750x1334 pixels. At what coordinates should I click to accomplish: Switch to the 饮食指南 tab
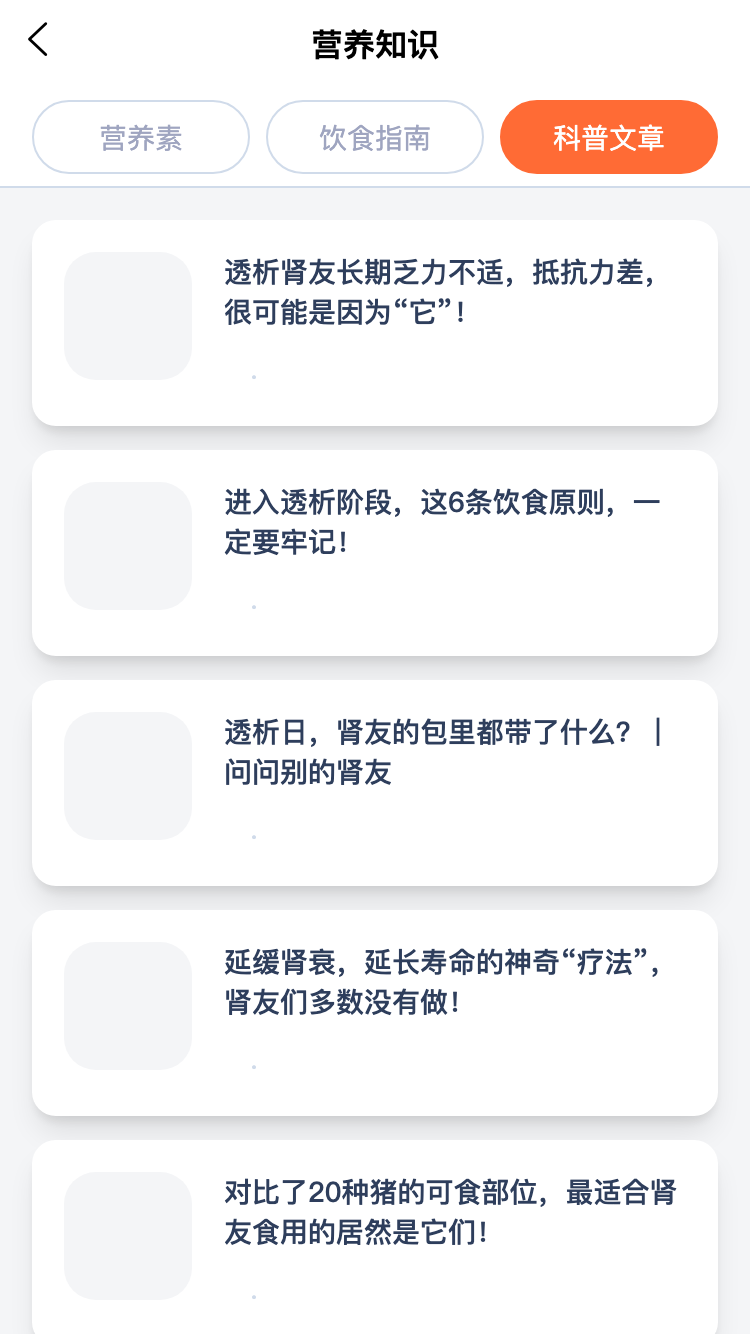pos(375,137)
